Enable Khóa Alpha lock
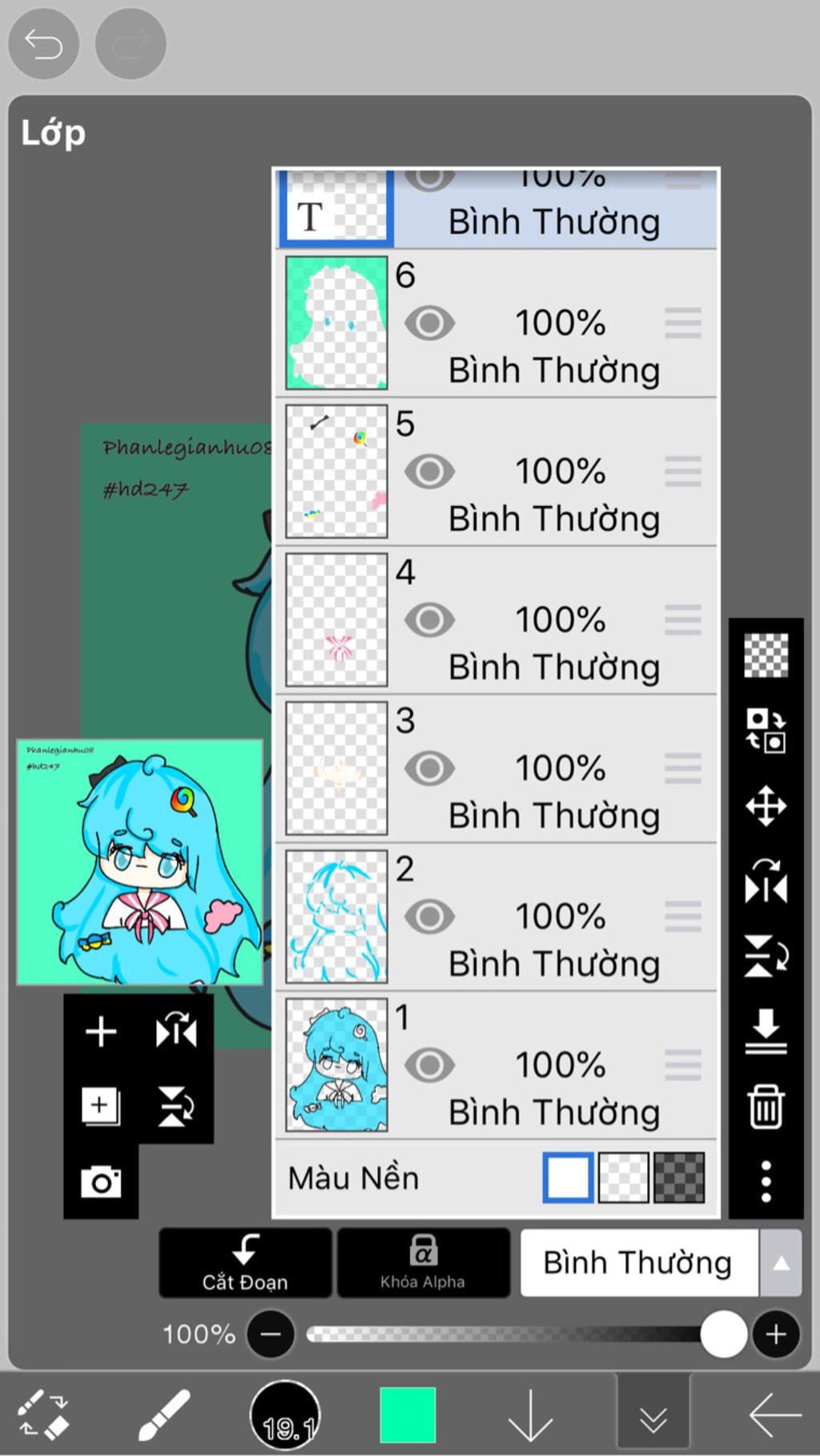The image size is (820, 1456). pyautogui.click(x=423, y=1262)
